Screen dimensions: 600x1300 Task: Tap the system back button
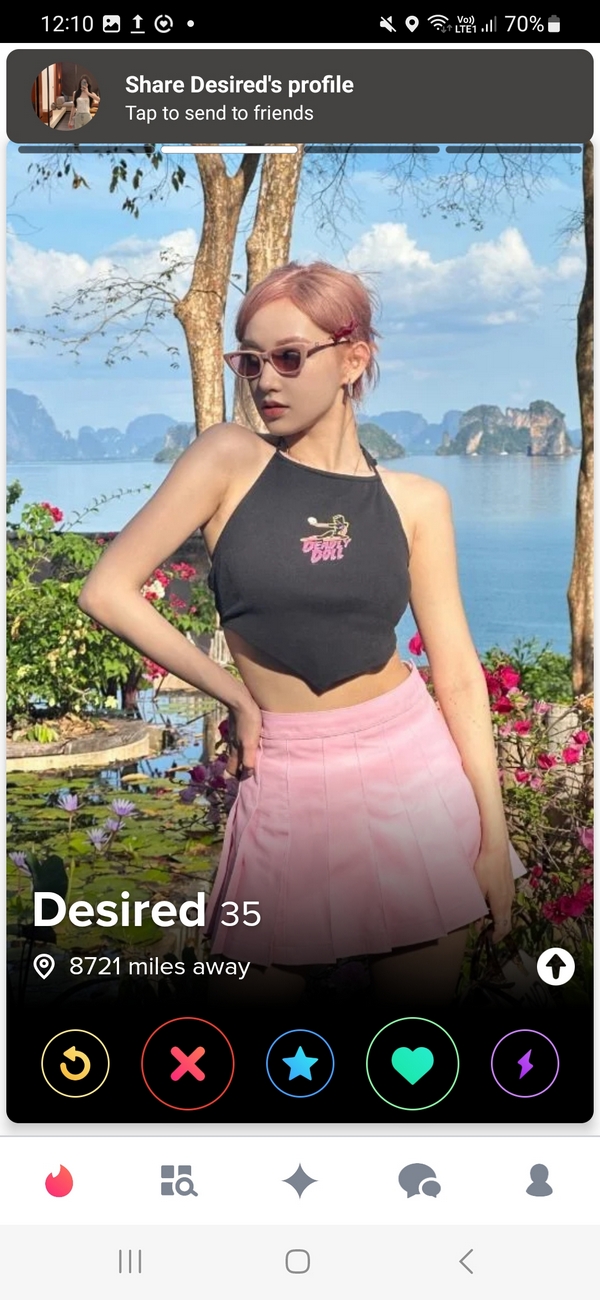[x=466, y=1262]
